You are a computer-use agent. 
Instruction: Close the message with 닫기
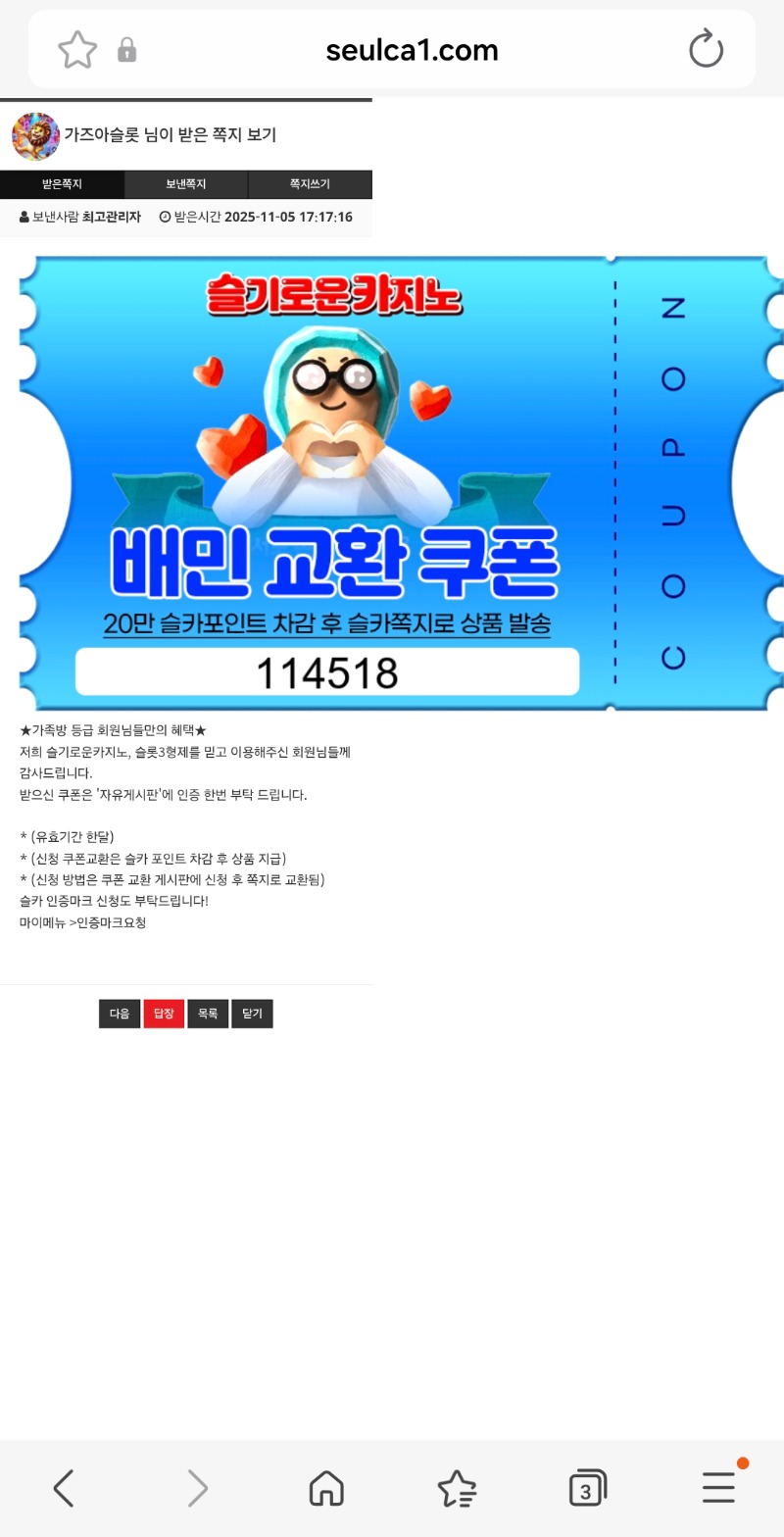(252, 1014)
